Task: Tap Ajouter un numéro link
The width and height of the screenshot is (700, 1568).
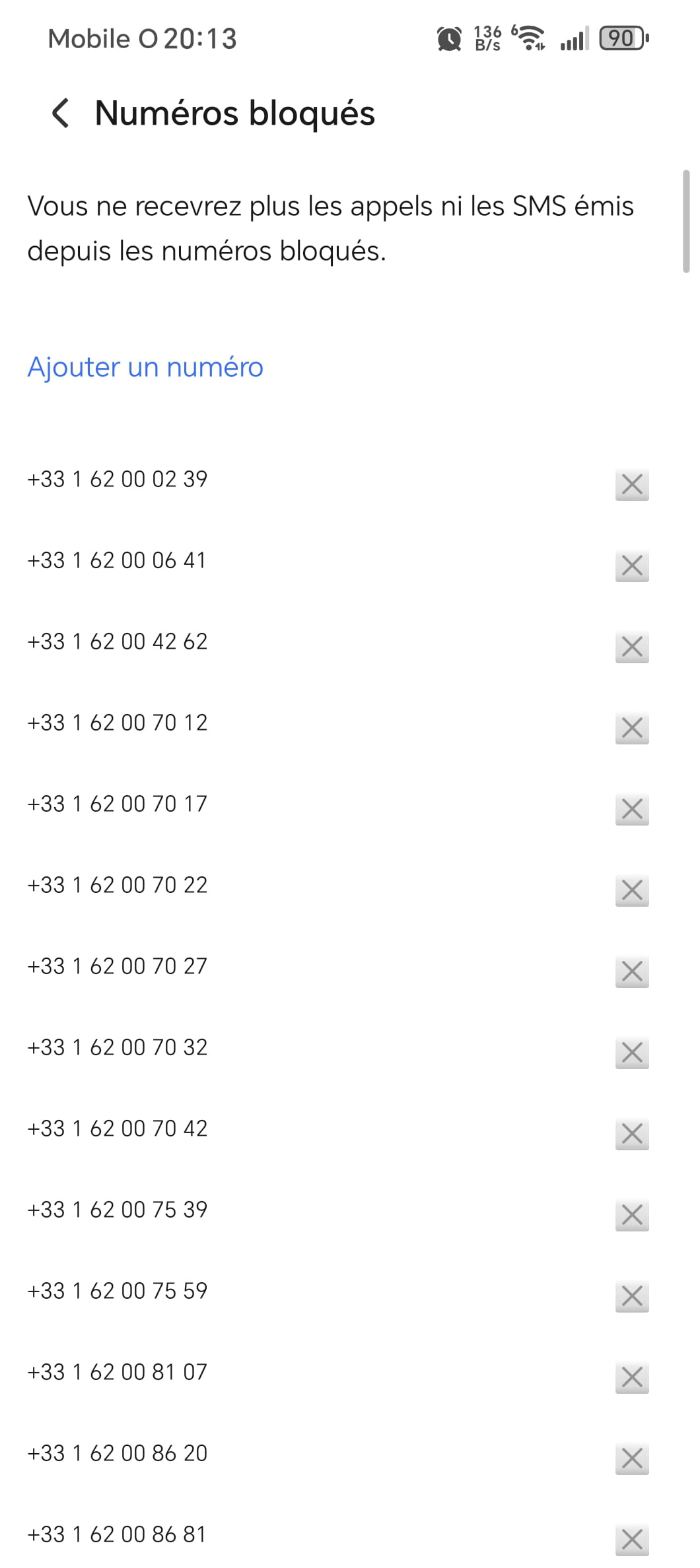Action: 145,367
